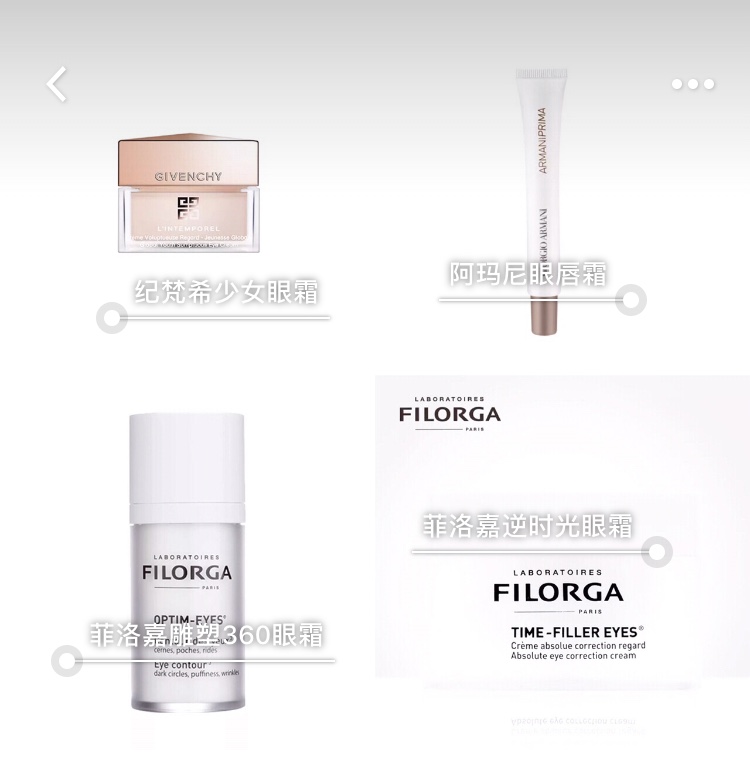Go back using the arrow icon
The width and height of the screenshot is (750, 758).
[x=57, y=84]
